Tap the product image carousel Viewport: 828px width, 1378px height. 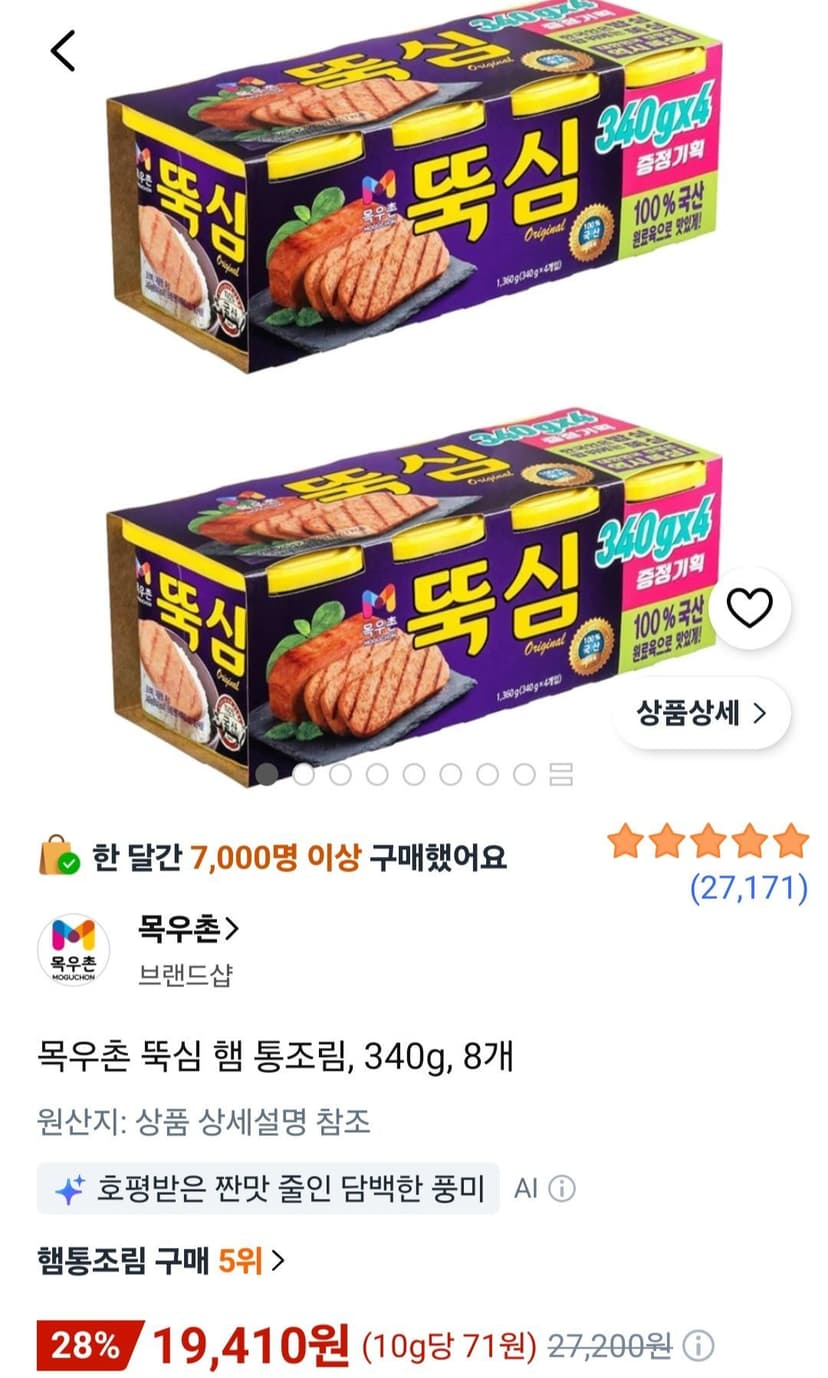414,398
